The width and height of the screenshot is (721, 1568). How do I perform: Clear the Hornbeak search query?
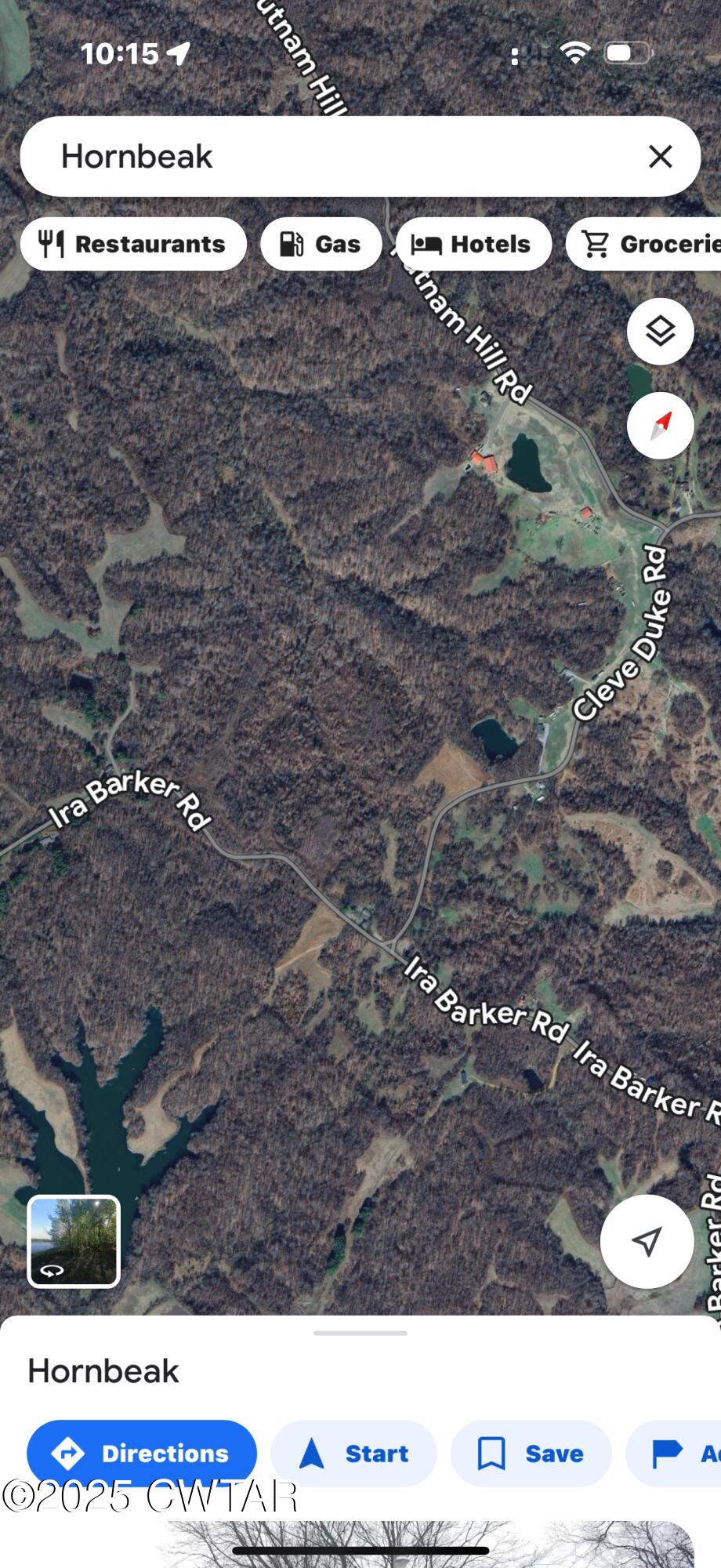[661, 157]
